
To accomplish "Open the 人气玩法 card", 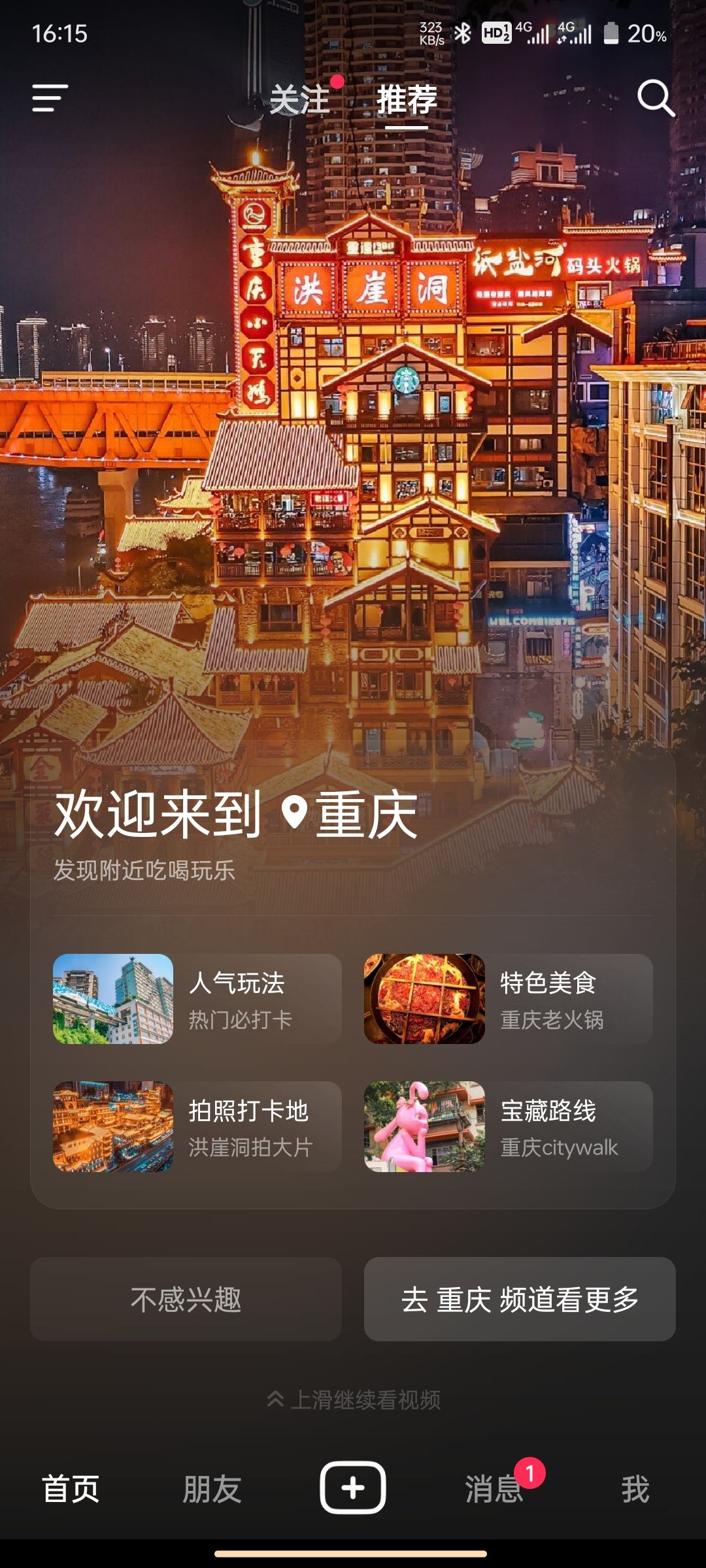I will 197,998.
